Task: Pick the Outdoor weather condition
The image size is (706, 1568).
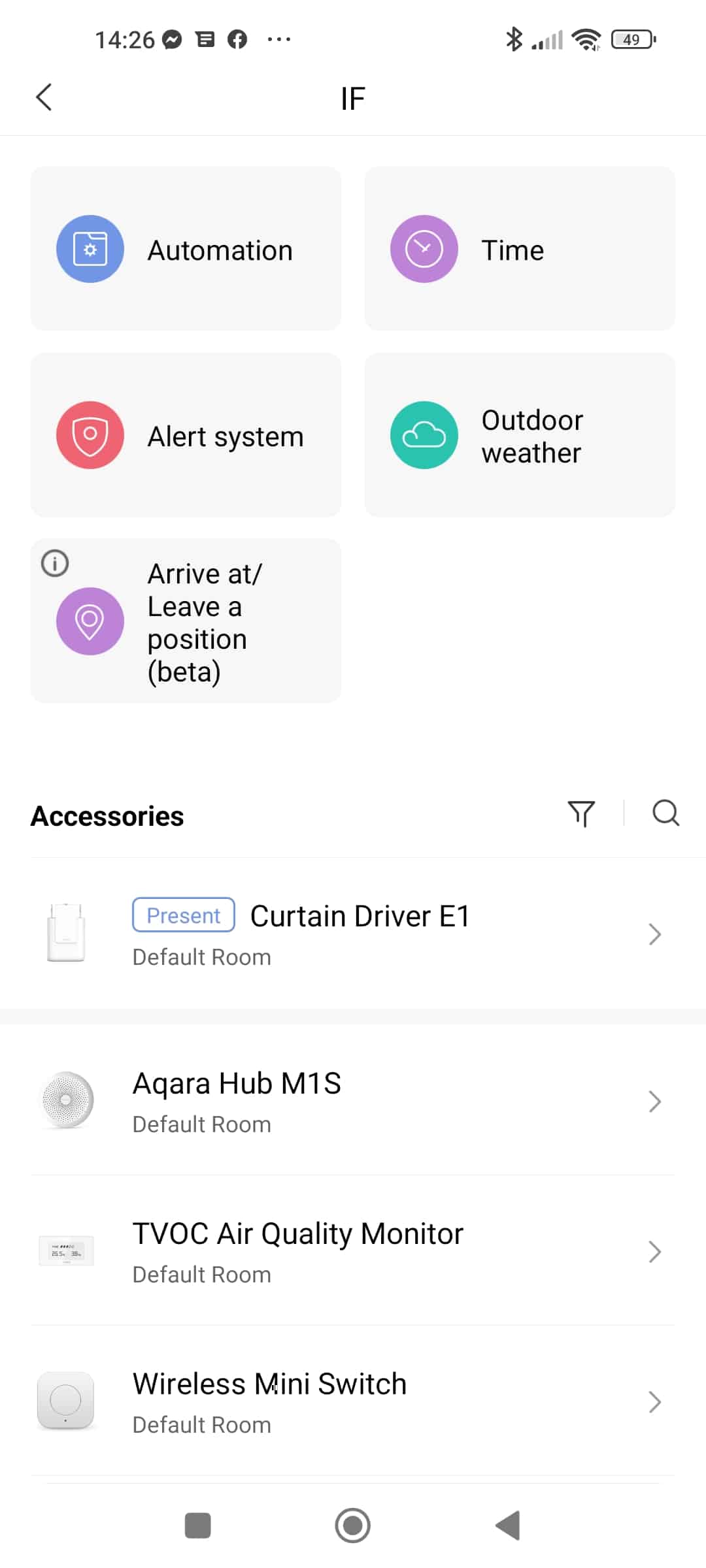Action: click(520, 435)
